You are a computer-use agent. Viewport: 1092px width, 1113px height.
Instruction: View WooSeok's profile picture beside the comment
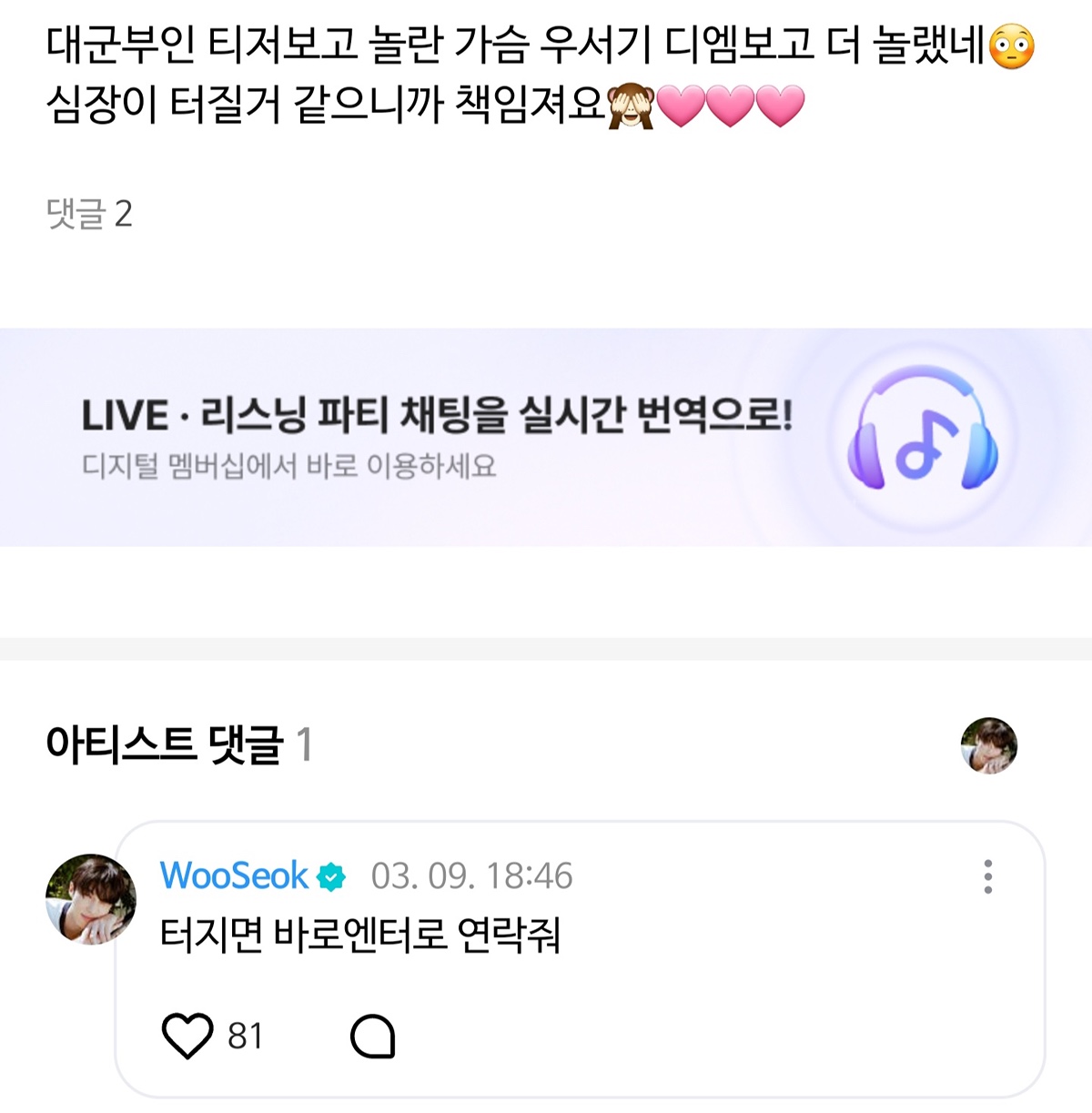(90, 898)
